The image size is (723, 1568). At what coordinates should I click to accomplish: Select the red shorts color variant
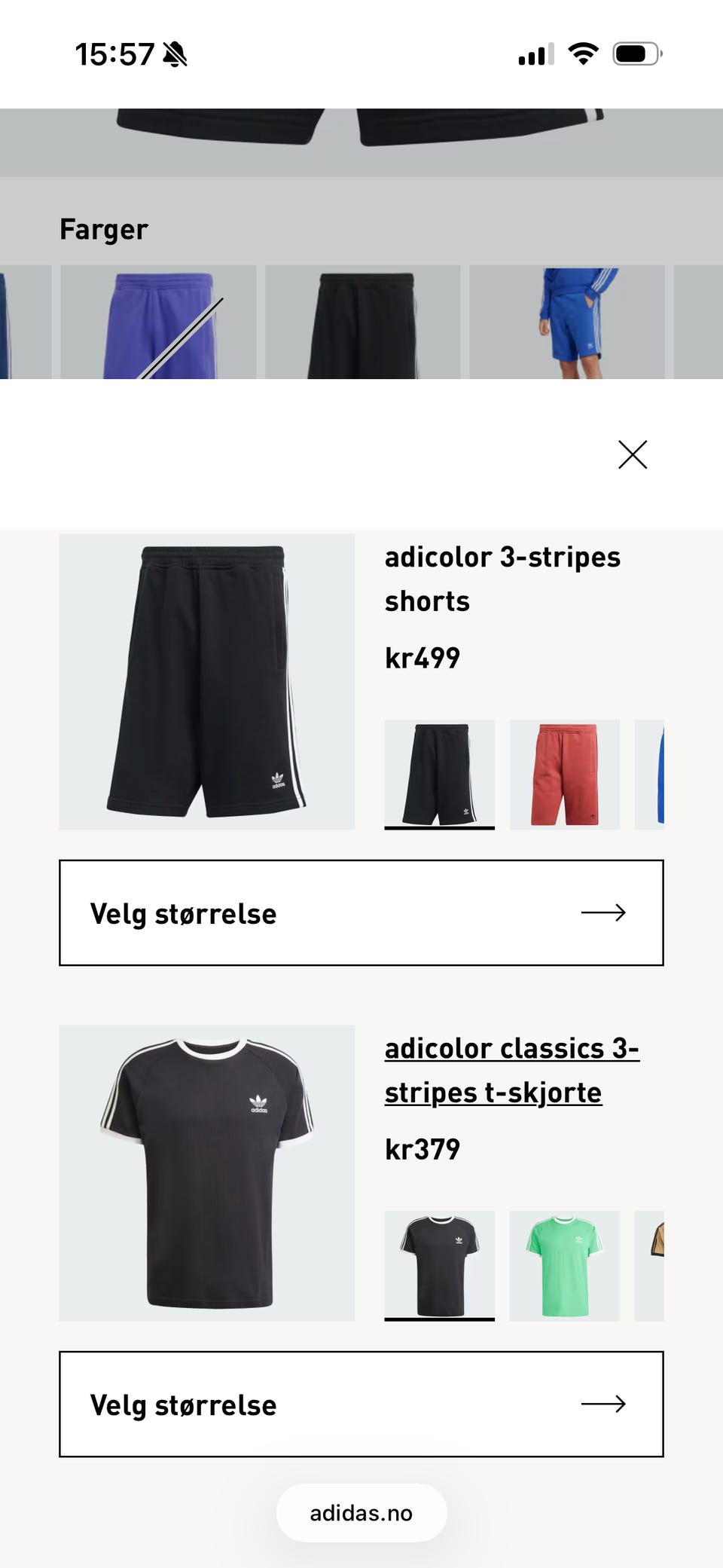coord(563,772)
